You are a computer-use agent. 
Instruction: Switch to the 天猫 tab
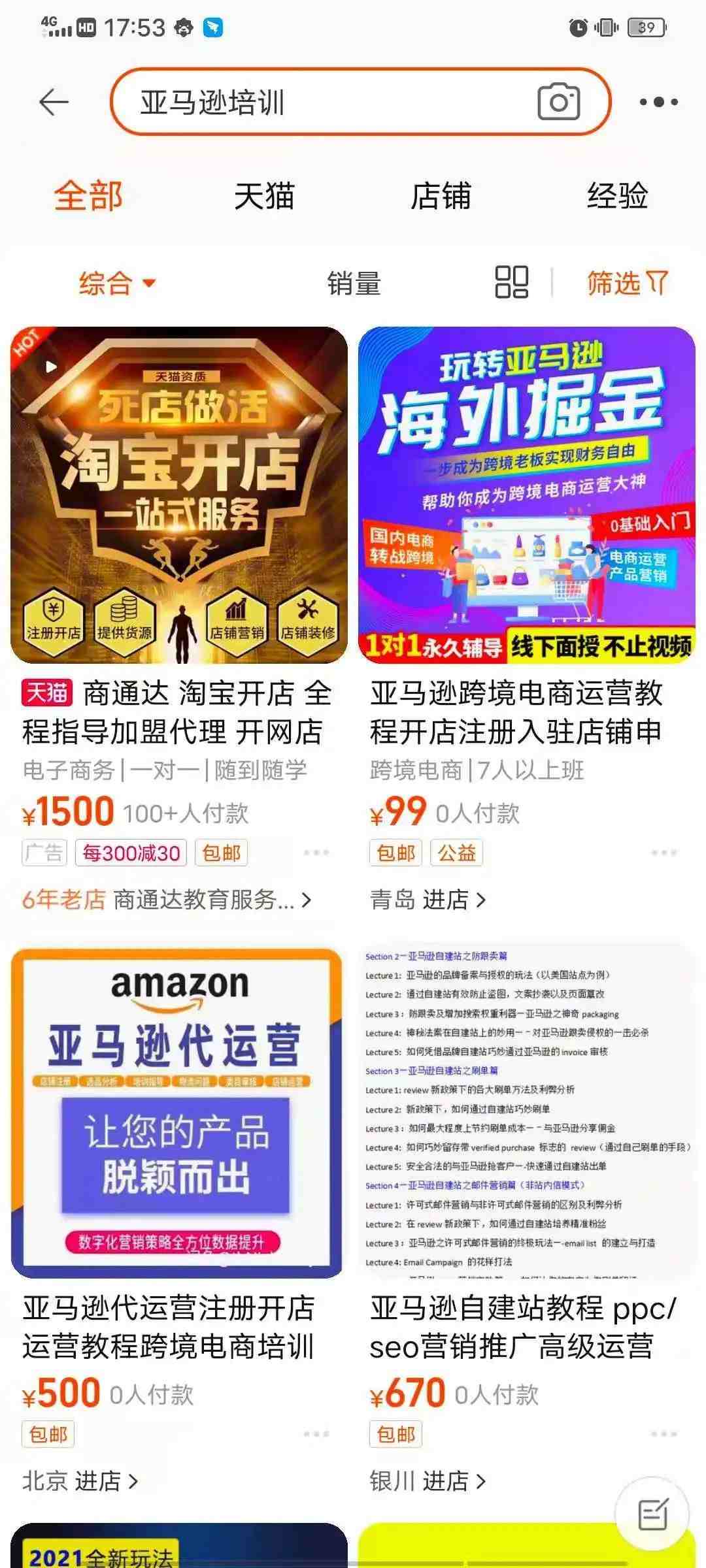264,196
